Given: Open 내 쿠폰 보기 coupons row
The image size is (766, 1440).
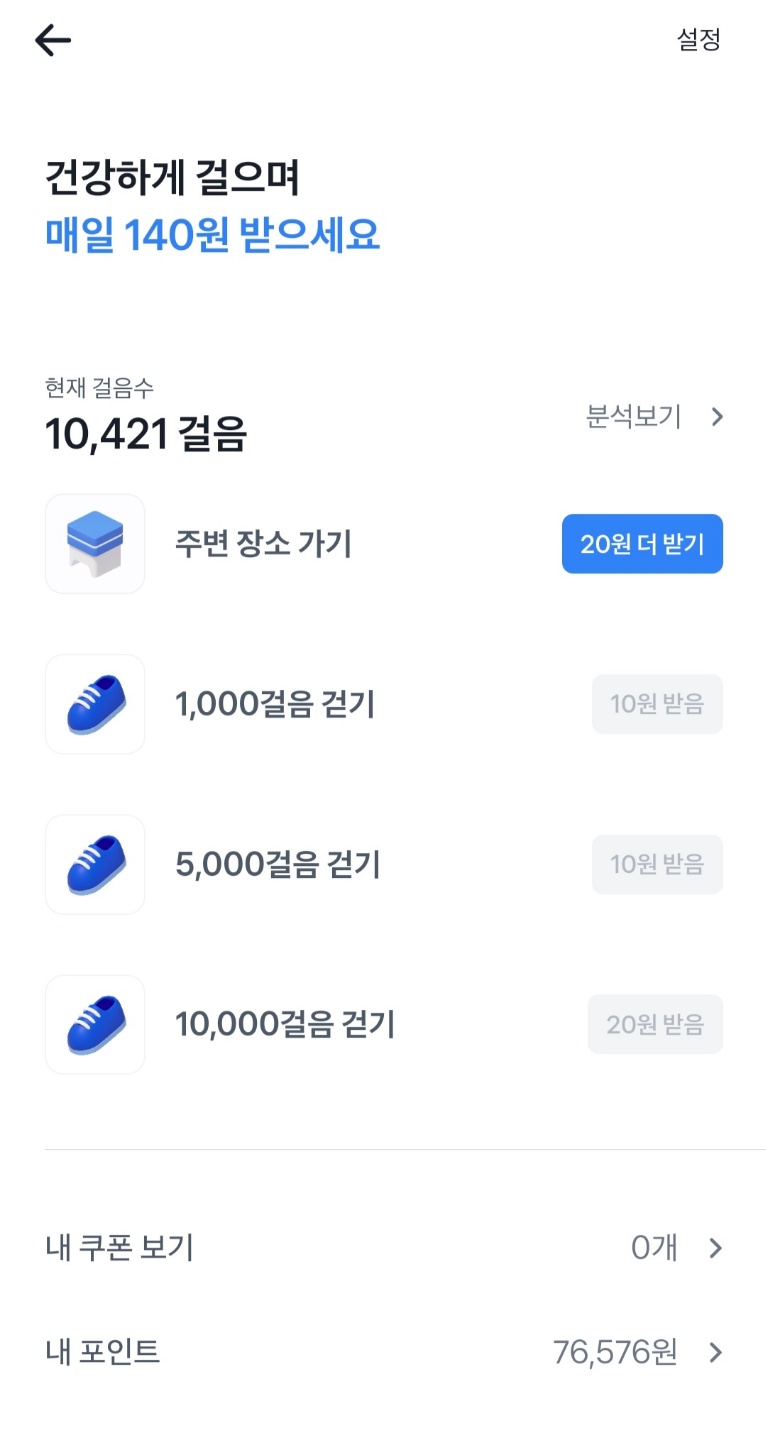Looking at the screenshot, I should pos(383,1248).
